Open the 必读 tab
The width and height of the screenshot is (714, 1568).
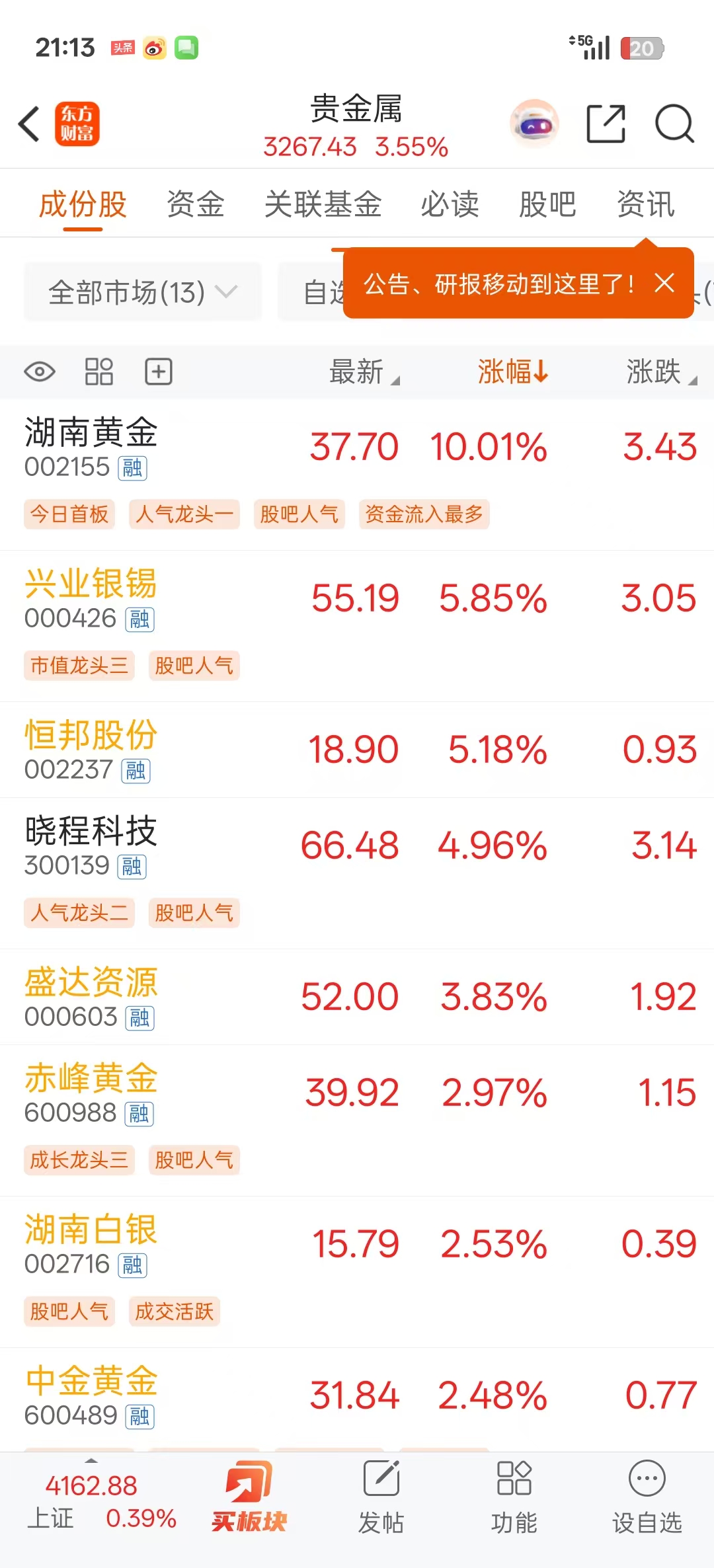pos(450,204)
